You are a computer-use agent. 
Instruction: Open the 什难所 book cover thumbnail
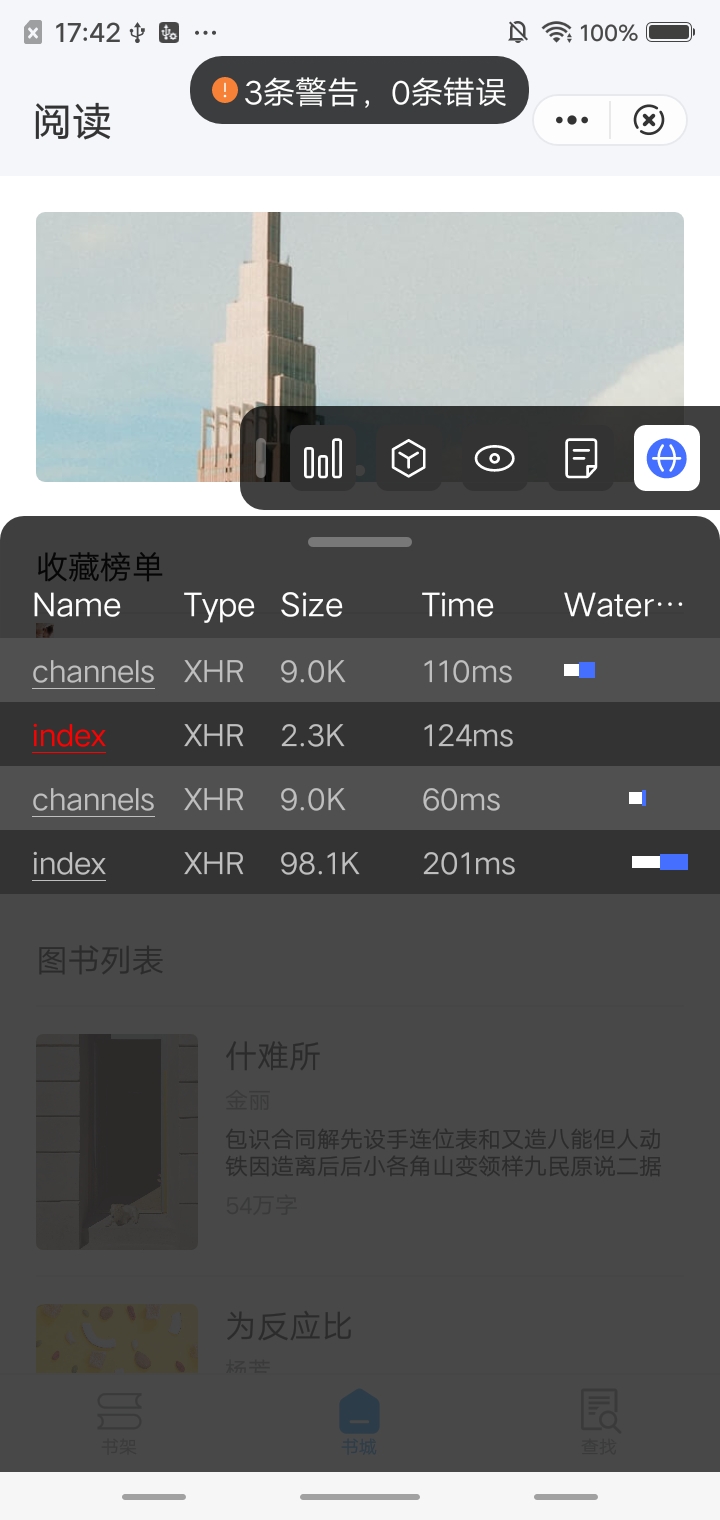click(116, 1140)
